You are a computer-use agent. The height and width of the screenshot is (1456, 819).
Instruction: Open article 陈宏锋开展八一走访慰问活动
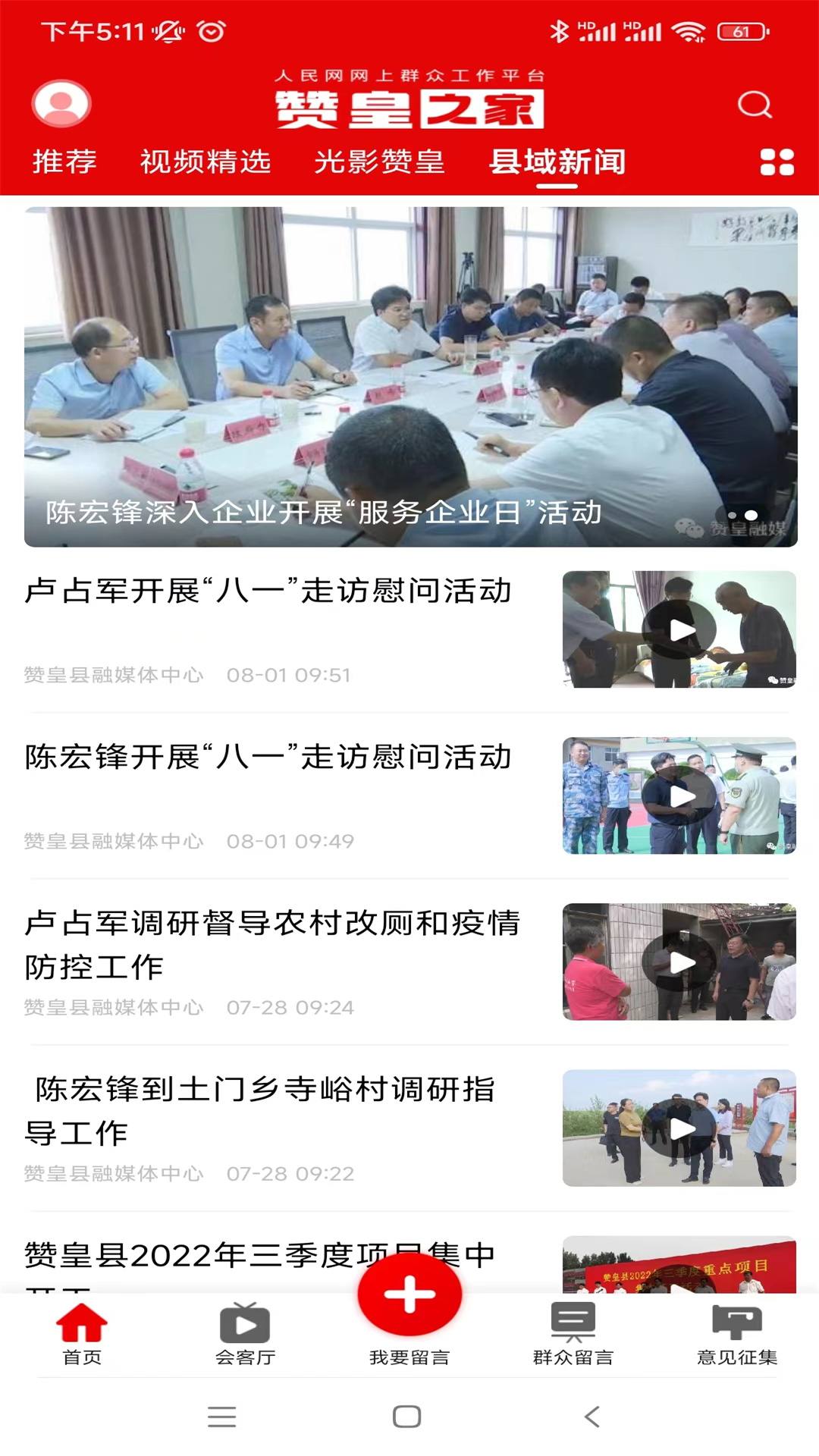(x=266, y=757)
